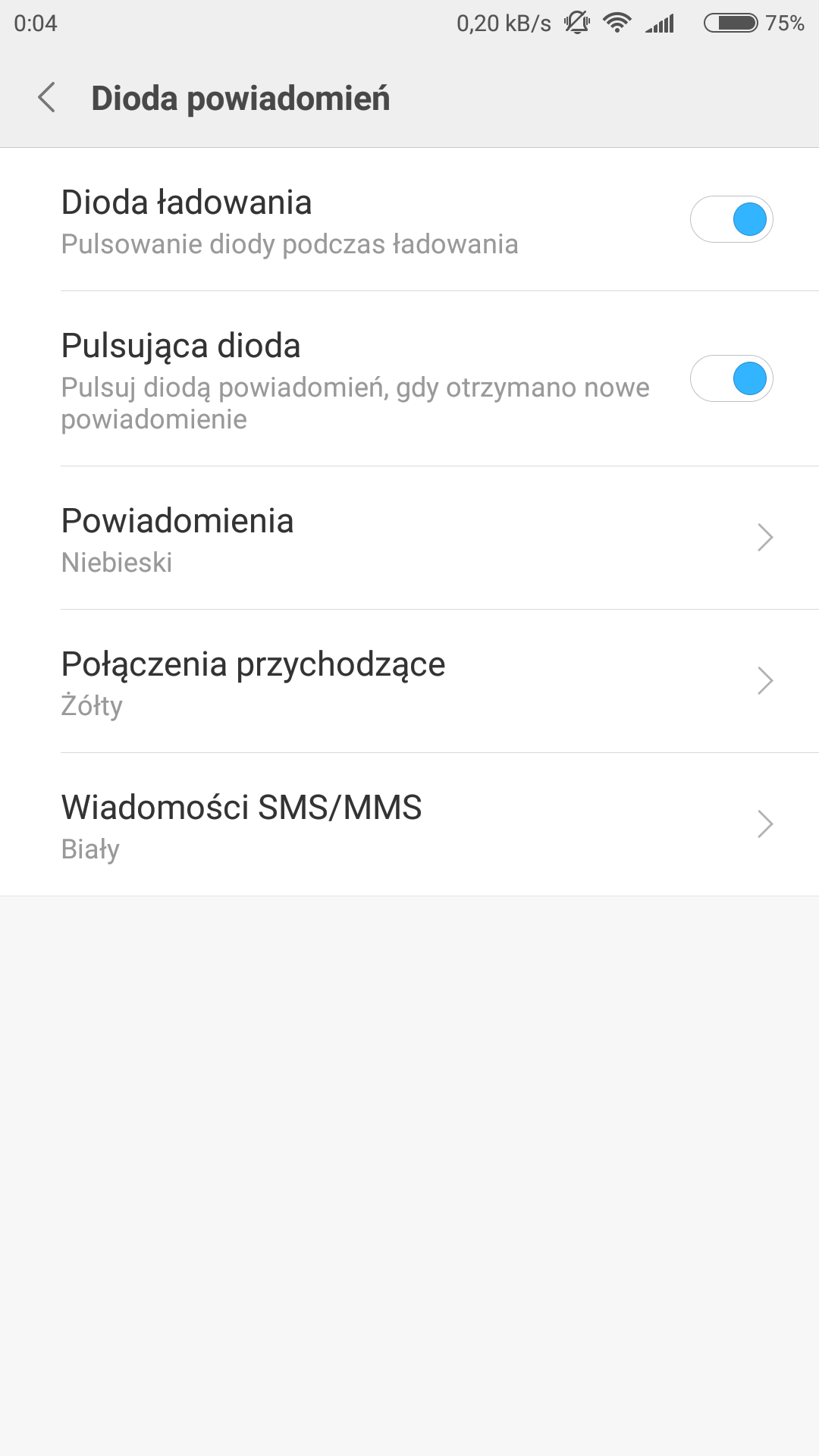Image resolution: width=819 pixels, height=1456 pixels.
Task: Disable the Pulsująca dioda toggle
Action: [x=731, y=378]
